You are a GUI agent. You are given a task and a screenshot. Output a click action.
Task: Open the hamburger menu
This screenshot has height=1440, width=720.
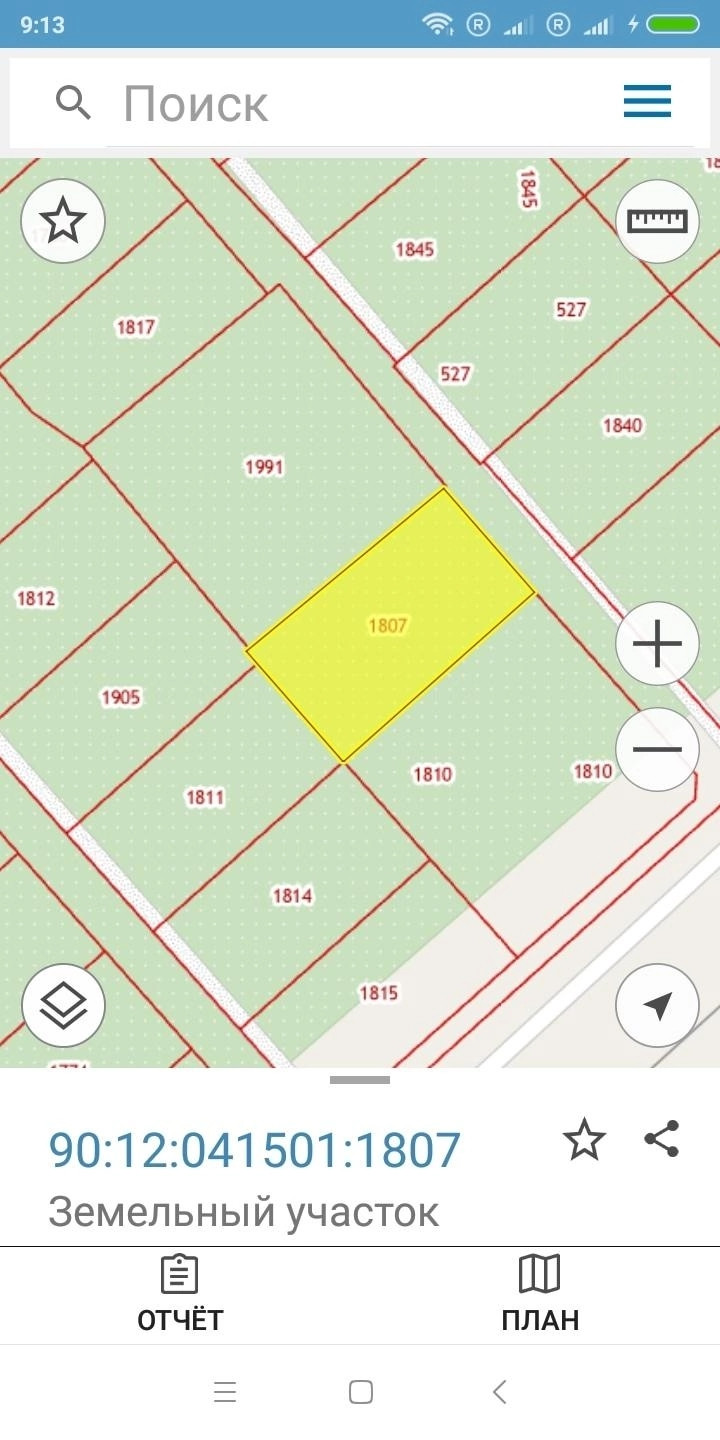pyautogui.click(x=647, y=101)
